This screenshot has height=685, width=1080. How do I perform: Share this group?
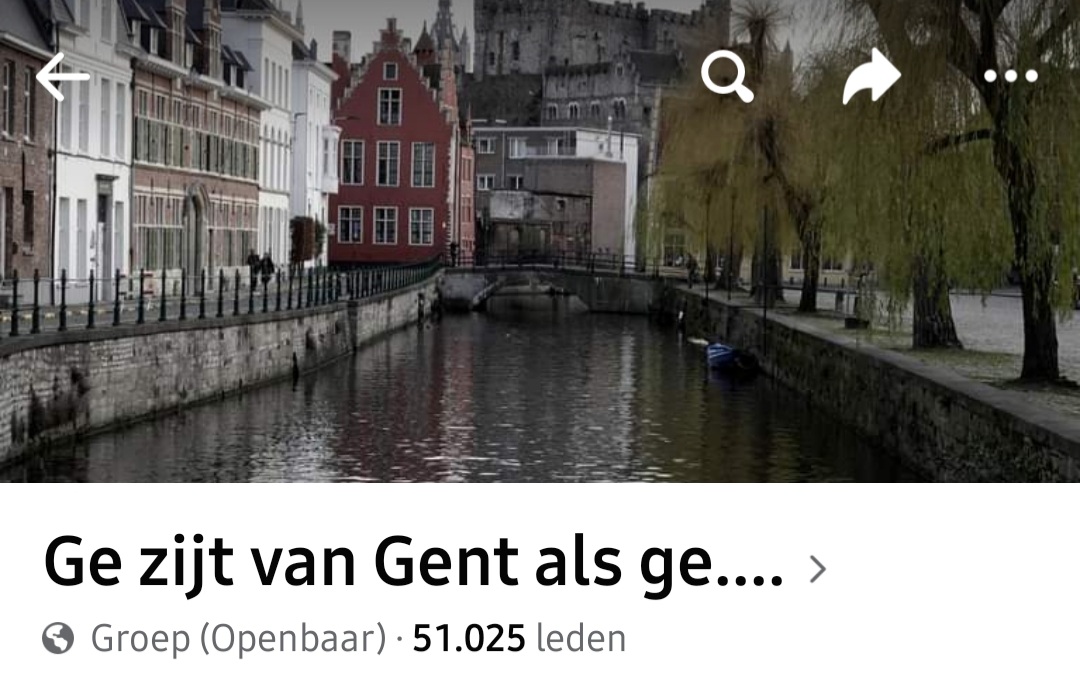tap(870, 76)
